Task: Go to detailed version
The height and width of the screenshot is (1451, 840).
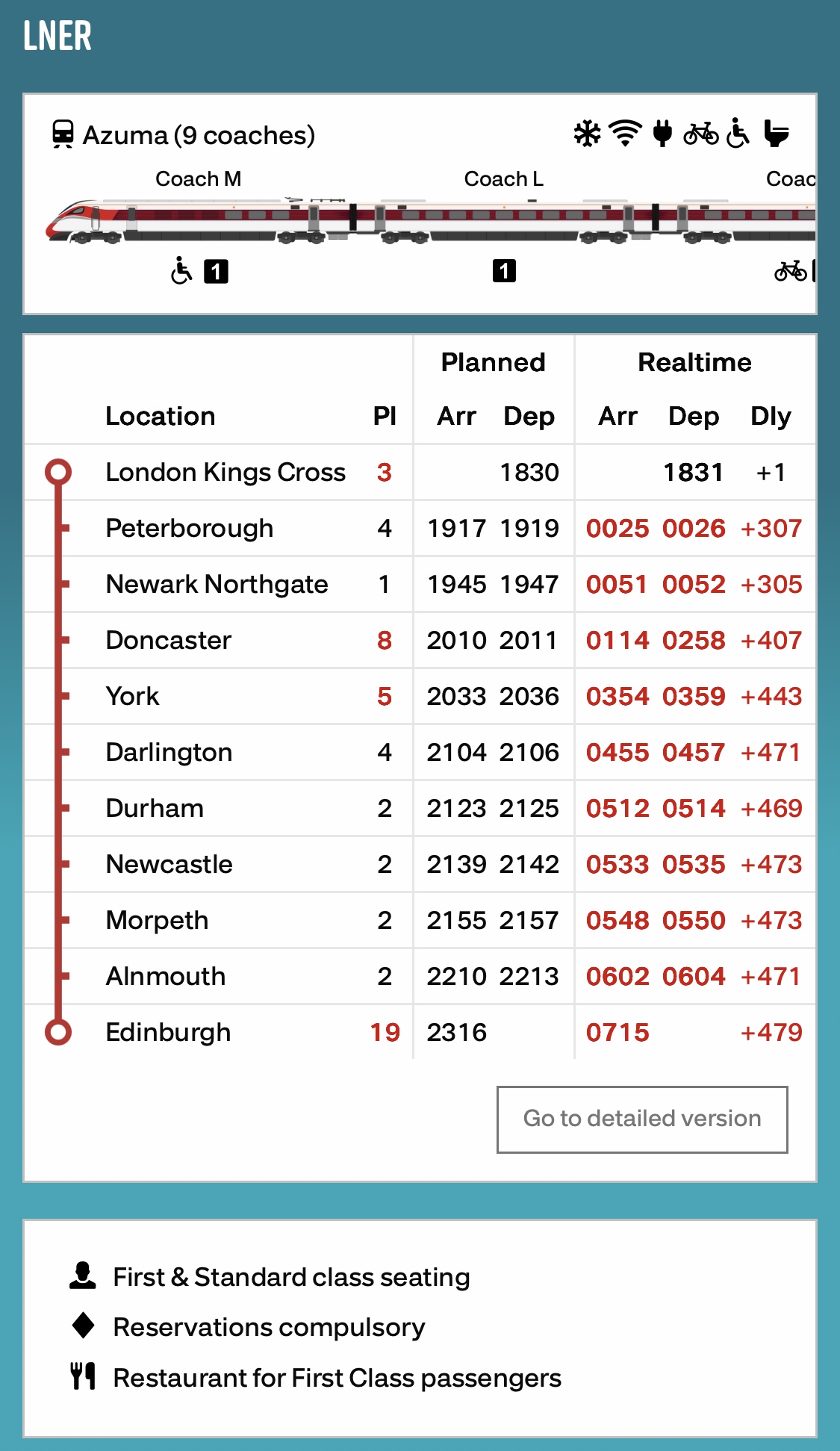Action: pyautogui.click(x=642, y=1119)
